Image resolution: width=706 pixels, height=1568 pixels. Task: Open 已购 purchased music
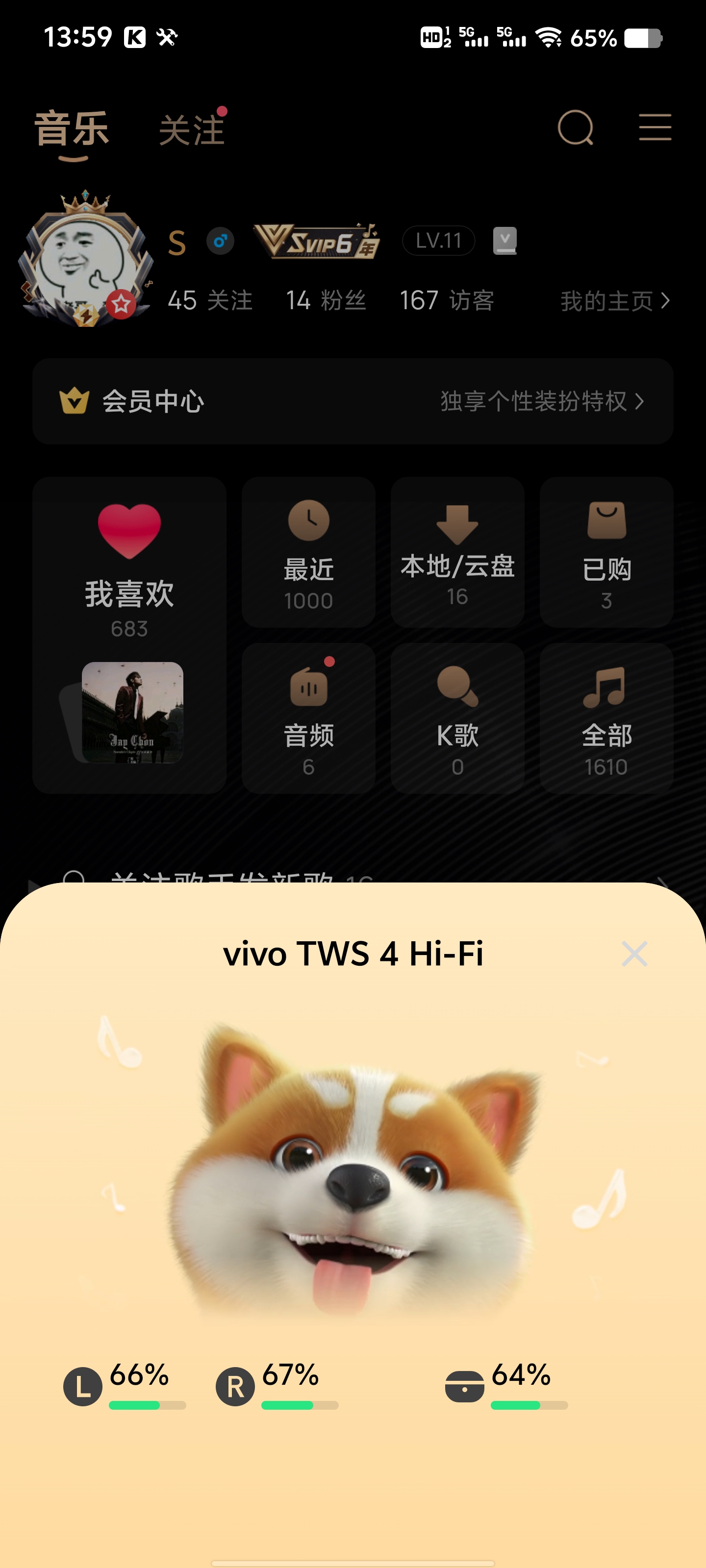click(x=606, y=552)
